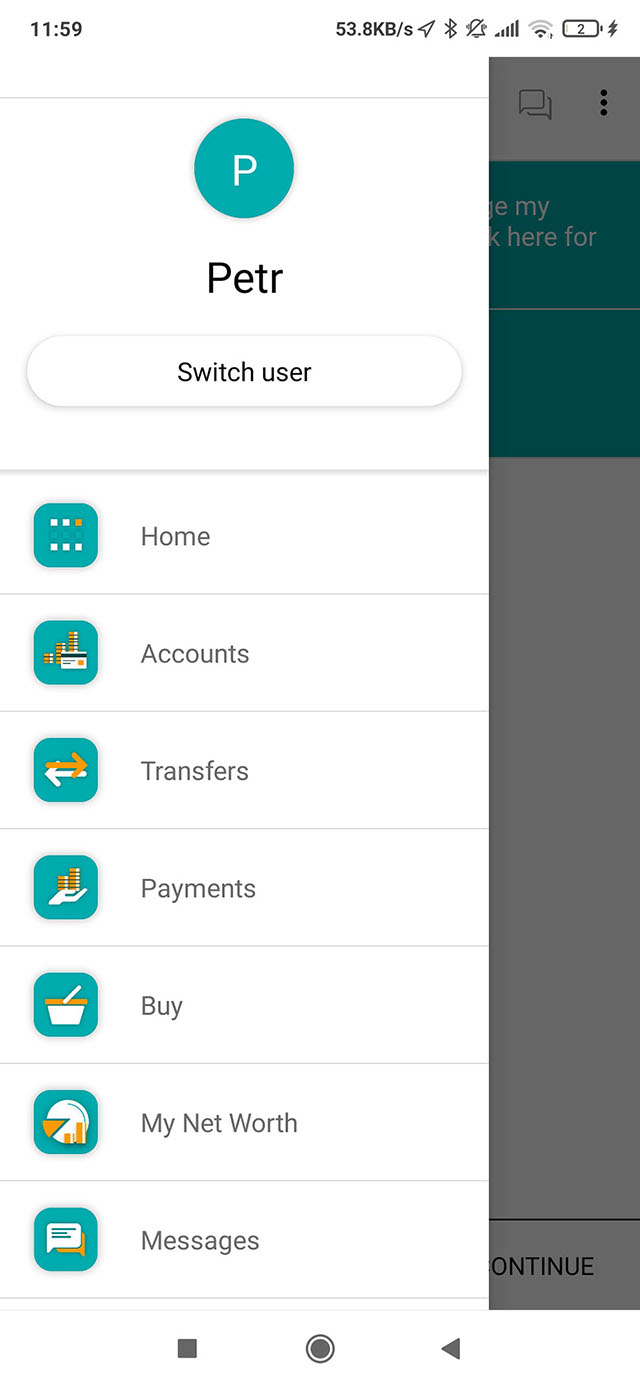
Task: Open the overflow menu with three dots
Action: pyautogui.click(x=603, y=103)
